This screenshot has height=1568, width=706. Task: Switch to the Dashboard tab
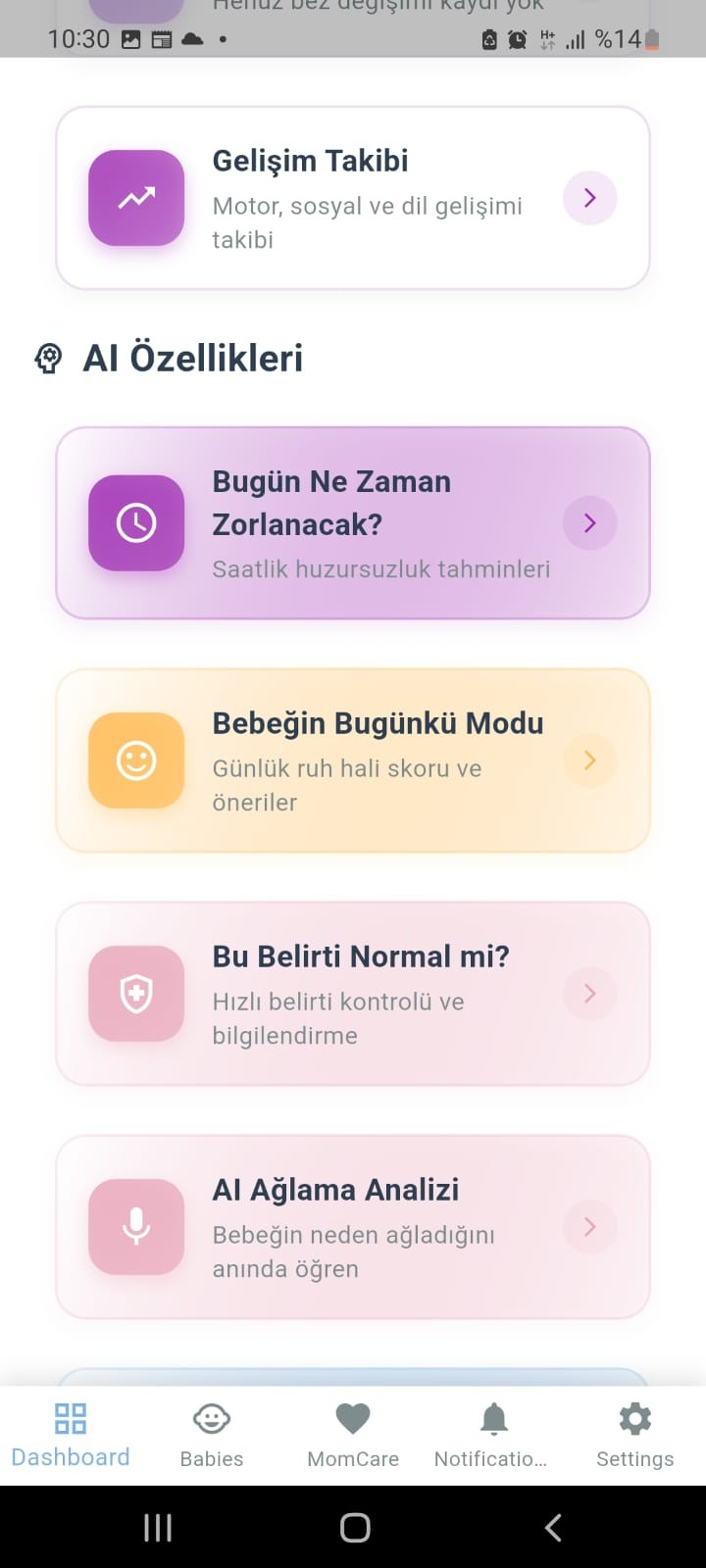tap(71, 1435)
